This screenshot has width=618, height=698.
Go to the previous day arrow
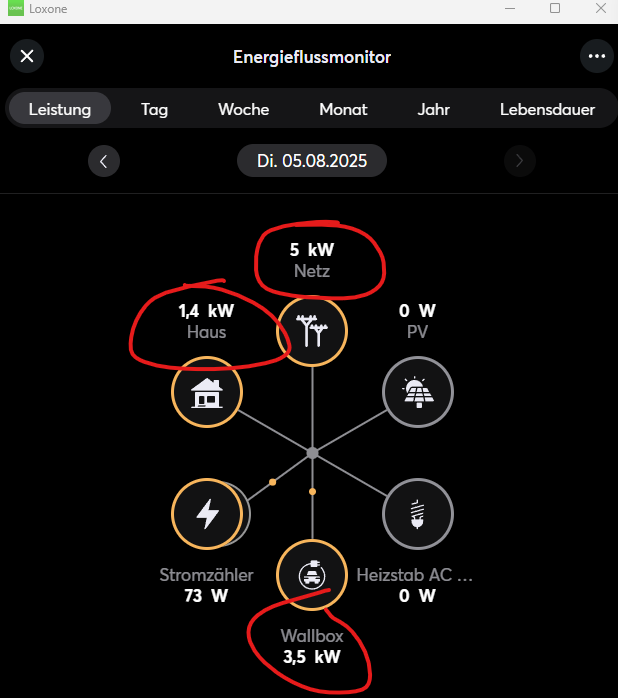pos(104,160)
